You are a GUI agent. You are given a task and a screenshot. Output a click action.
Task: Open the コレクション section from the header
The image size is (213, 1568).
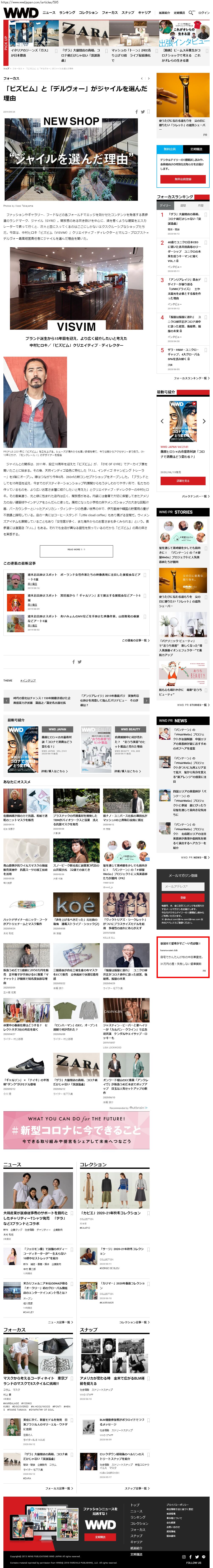88,12
